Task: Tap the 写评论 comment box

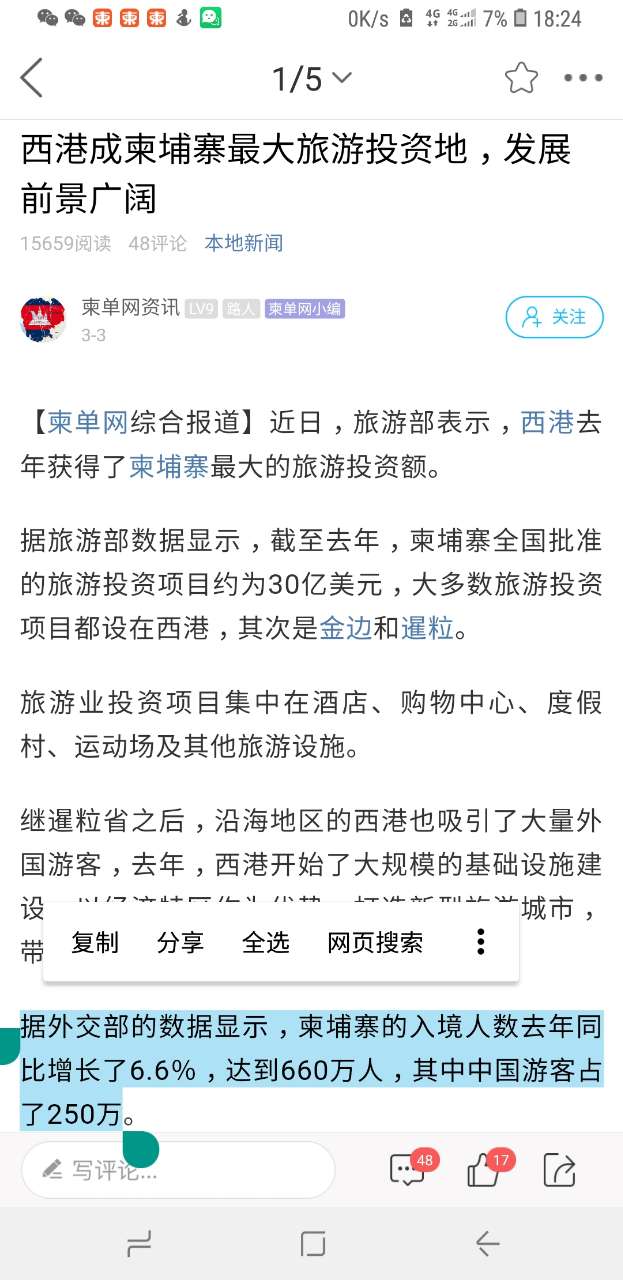Action: [x=178, y=1170]
